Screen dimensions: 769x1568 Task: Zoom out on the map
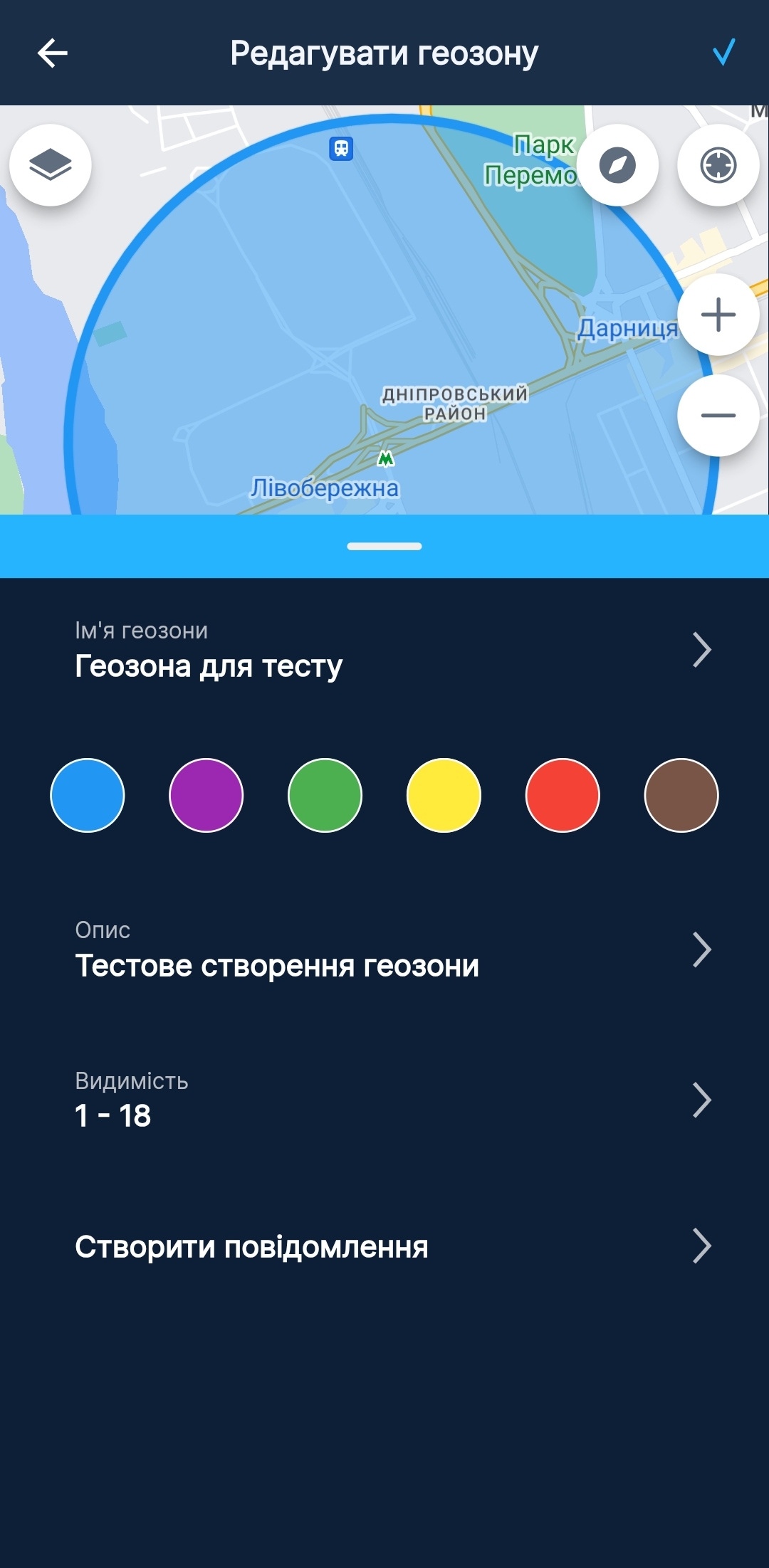click(x=718, y=416)
